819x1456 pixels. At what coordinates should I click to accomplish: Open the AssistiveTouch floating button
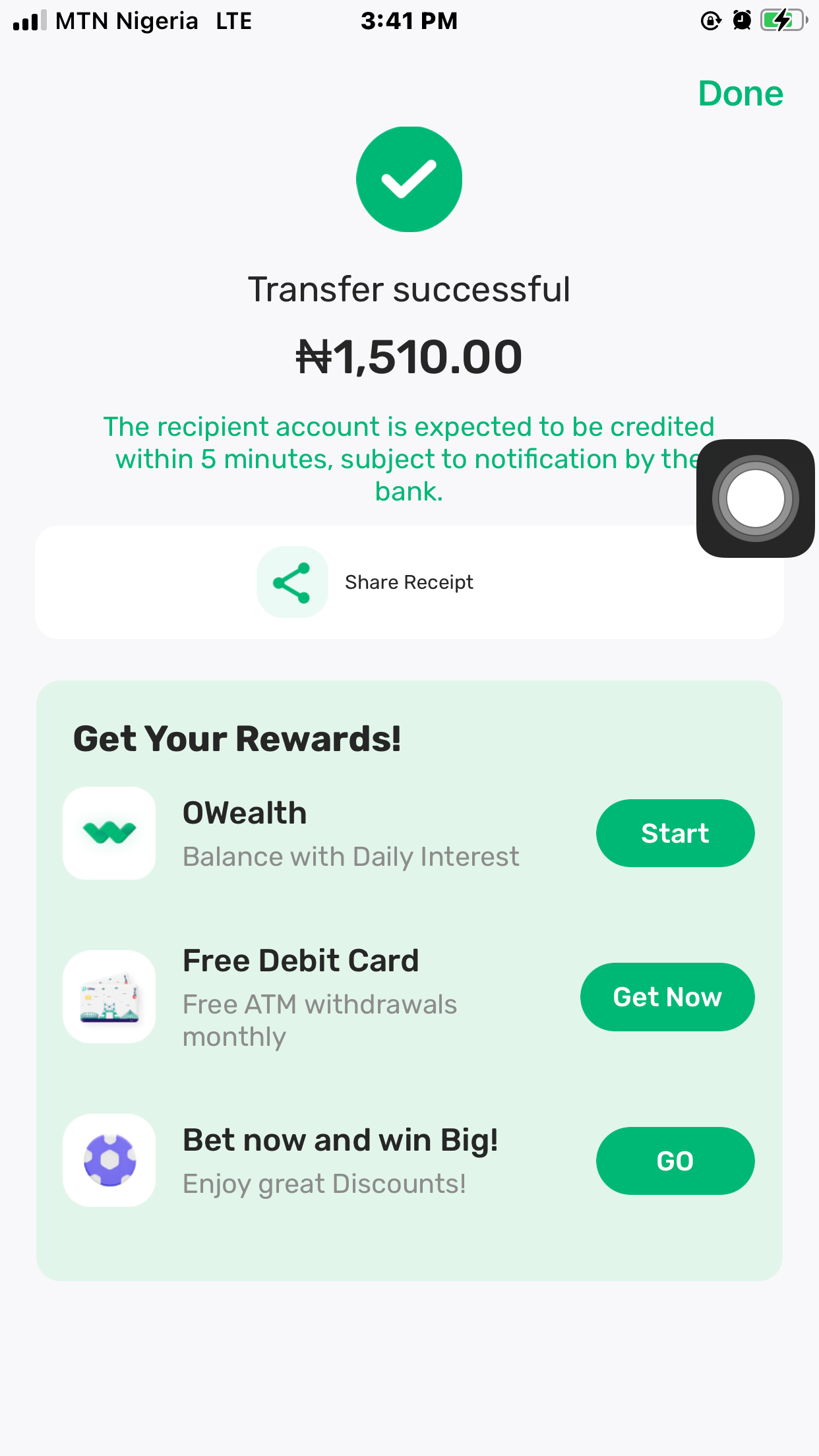[x=755, y=499]
